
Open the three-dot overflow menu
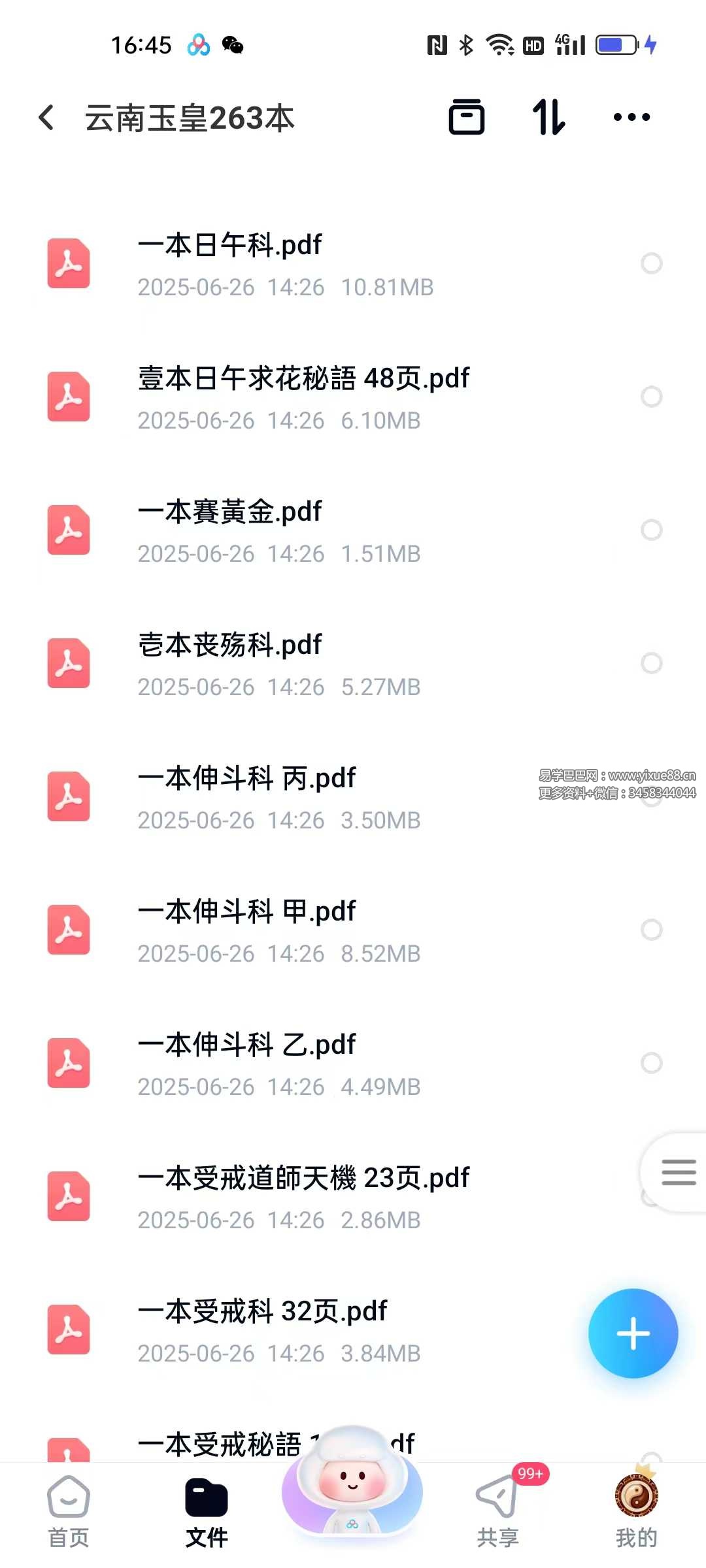(x=631, y=118)
